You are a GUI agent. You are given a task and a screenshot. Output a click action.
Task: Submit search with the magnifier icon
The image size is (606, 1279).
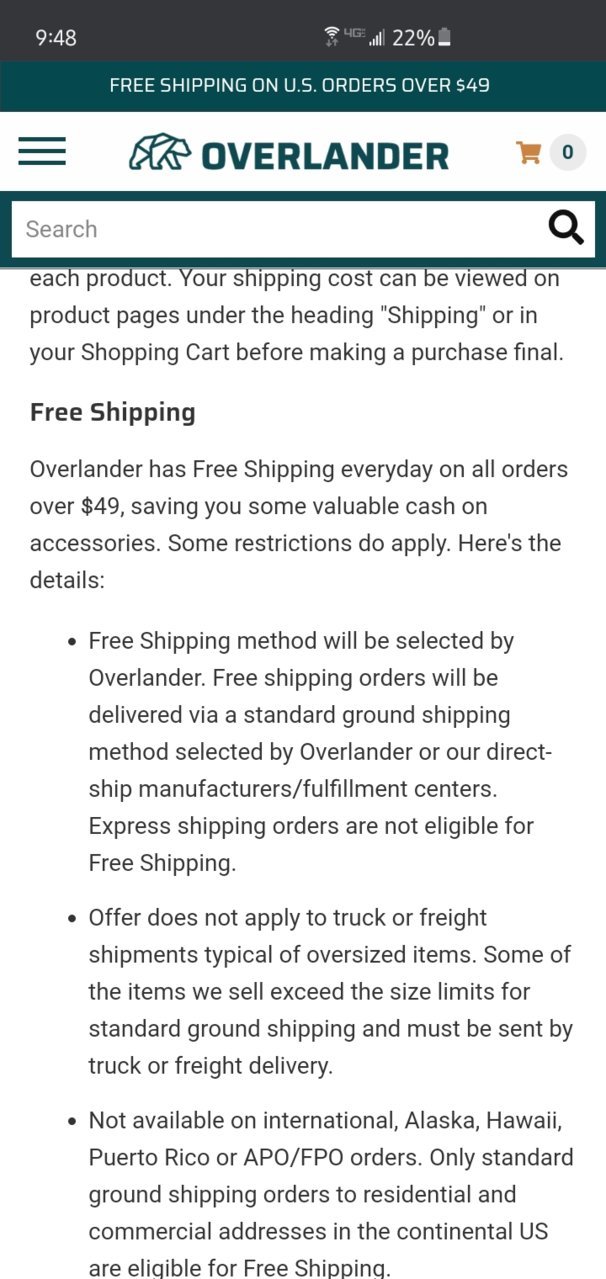[566, 229]
